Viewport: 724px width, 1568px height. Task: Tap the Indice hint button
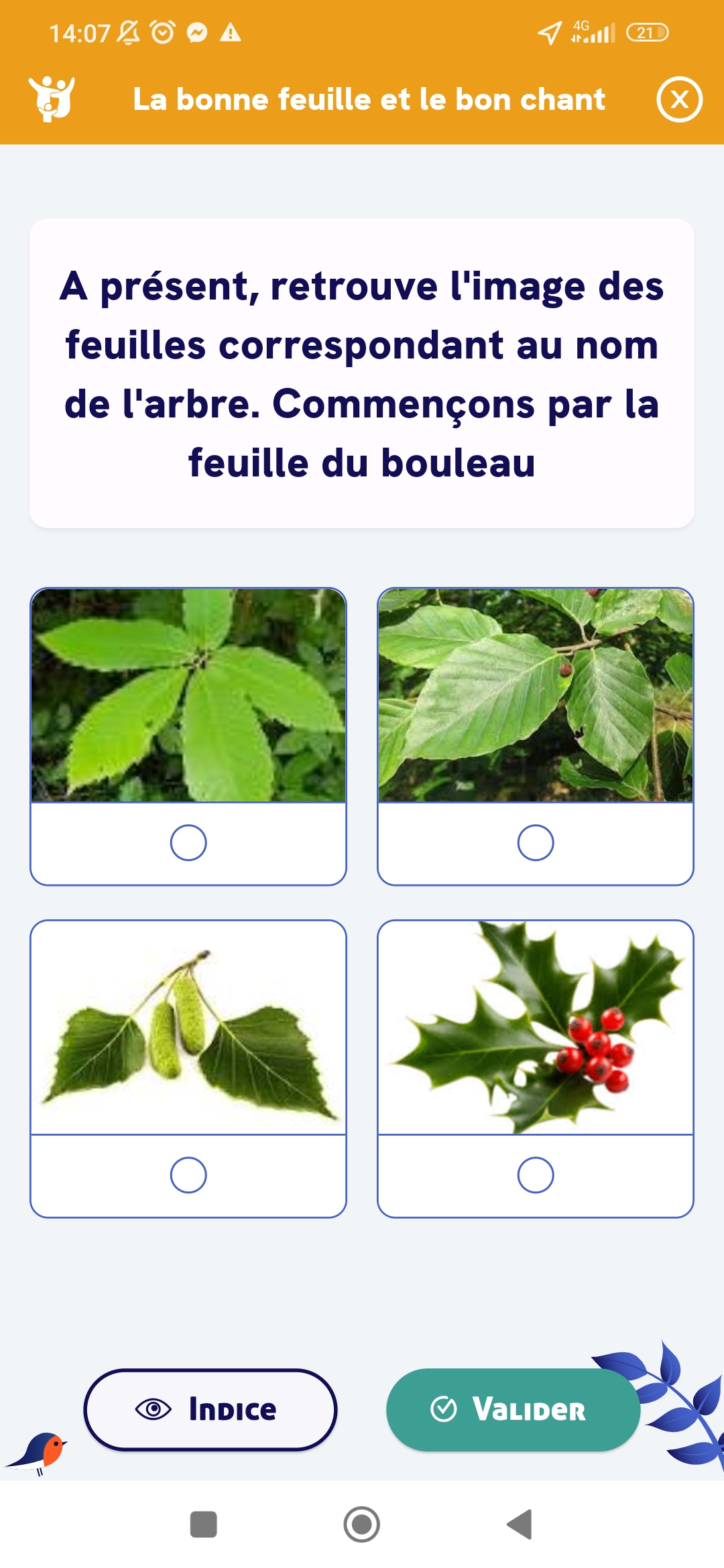210,1409
